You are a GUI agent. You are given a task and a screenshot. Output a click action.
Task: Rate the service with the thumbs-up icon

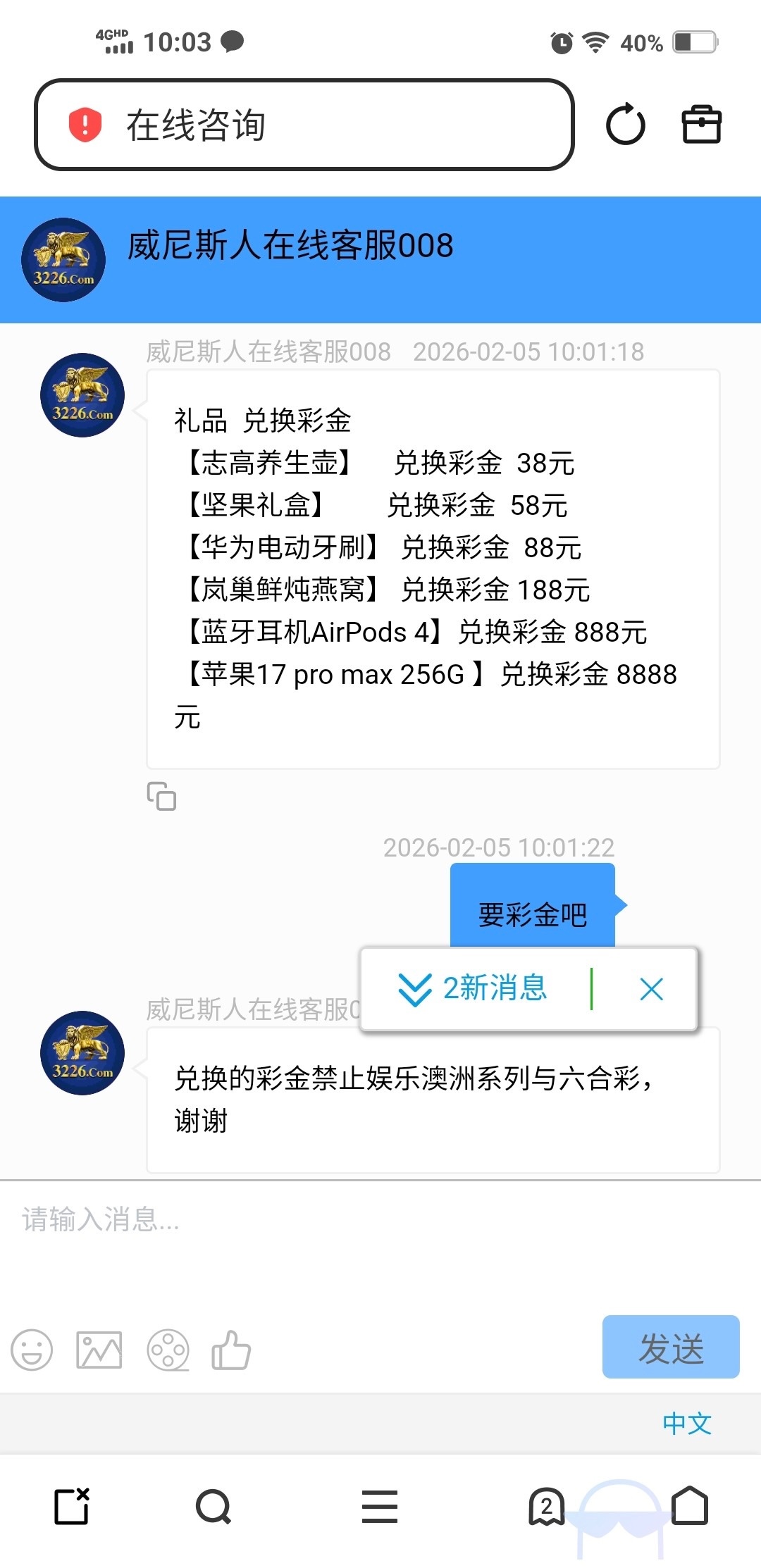(x=231, y=1350)
